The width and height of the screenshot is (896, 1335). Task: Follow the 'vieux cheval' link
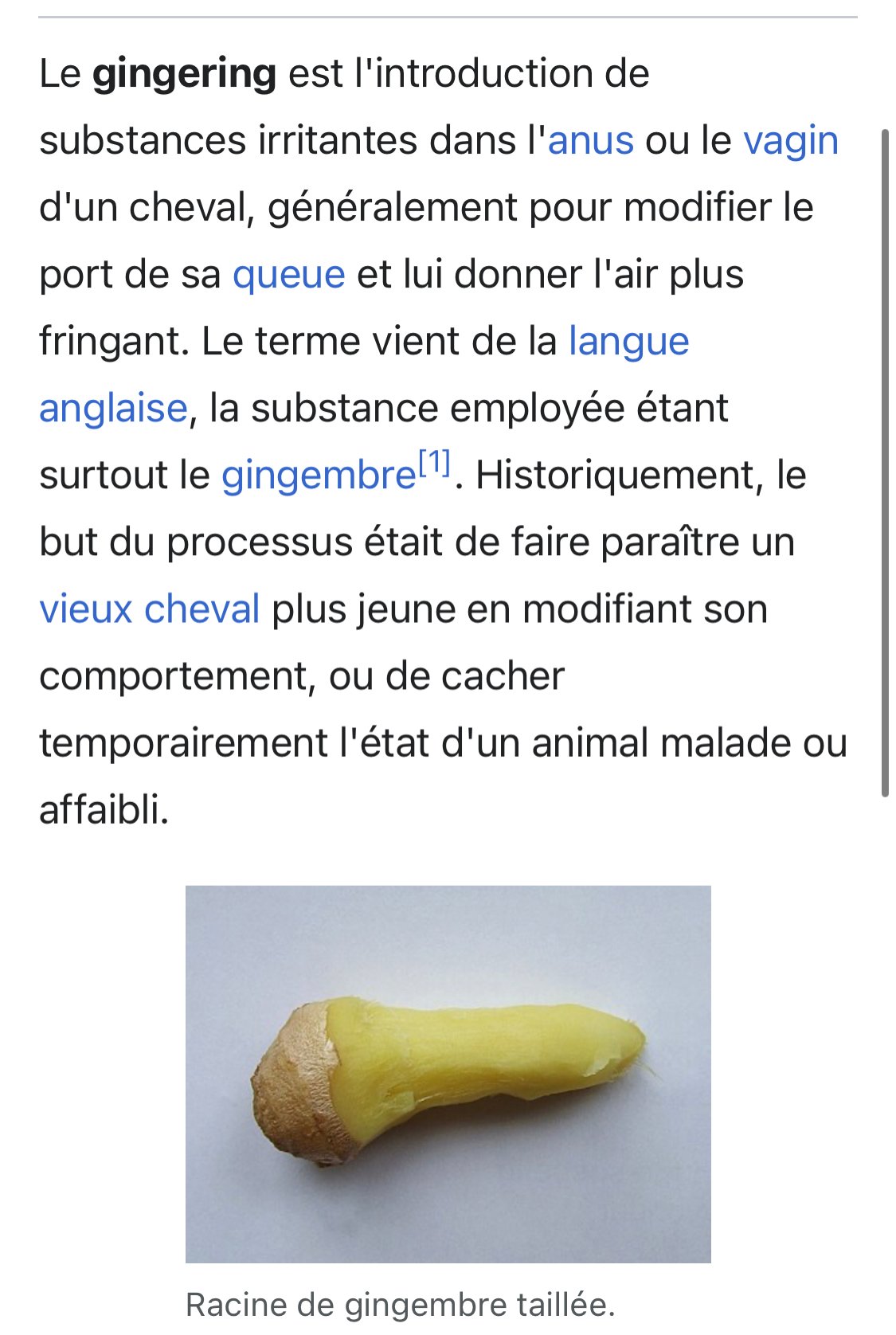click(150, 609)
